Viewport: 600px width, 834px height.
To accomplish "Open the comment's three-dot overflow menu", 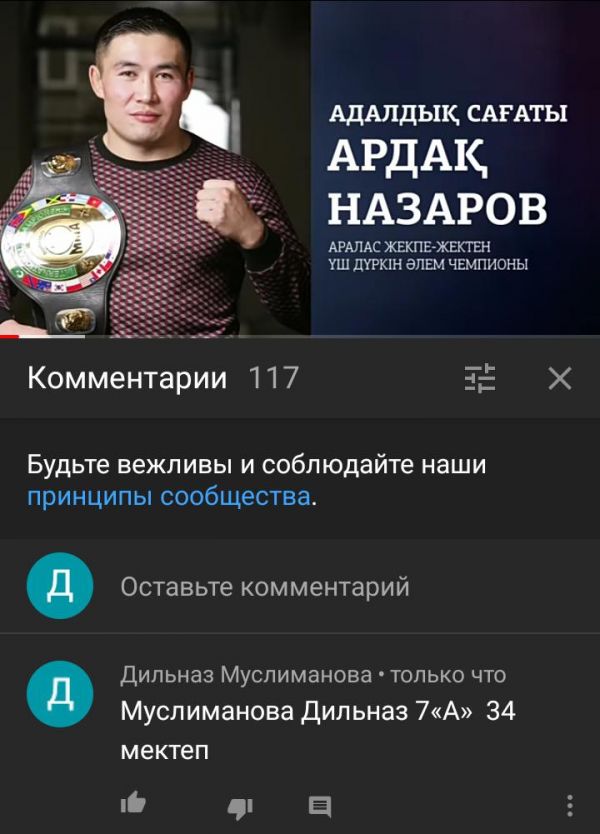I will click(570, 806).
